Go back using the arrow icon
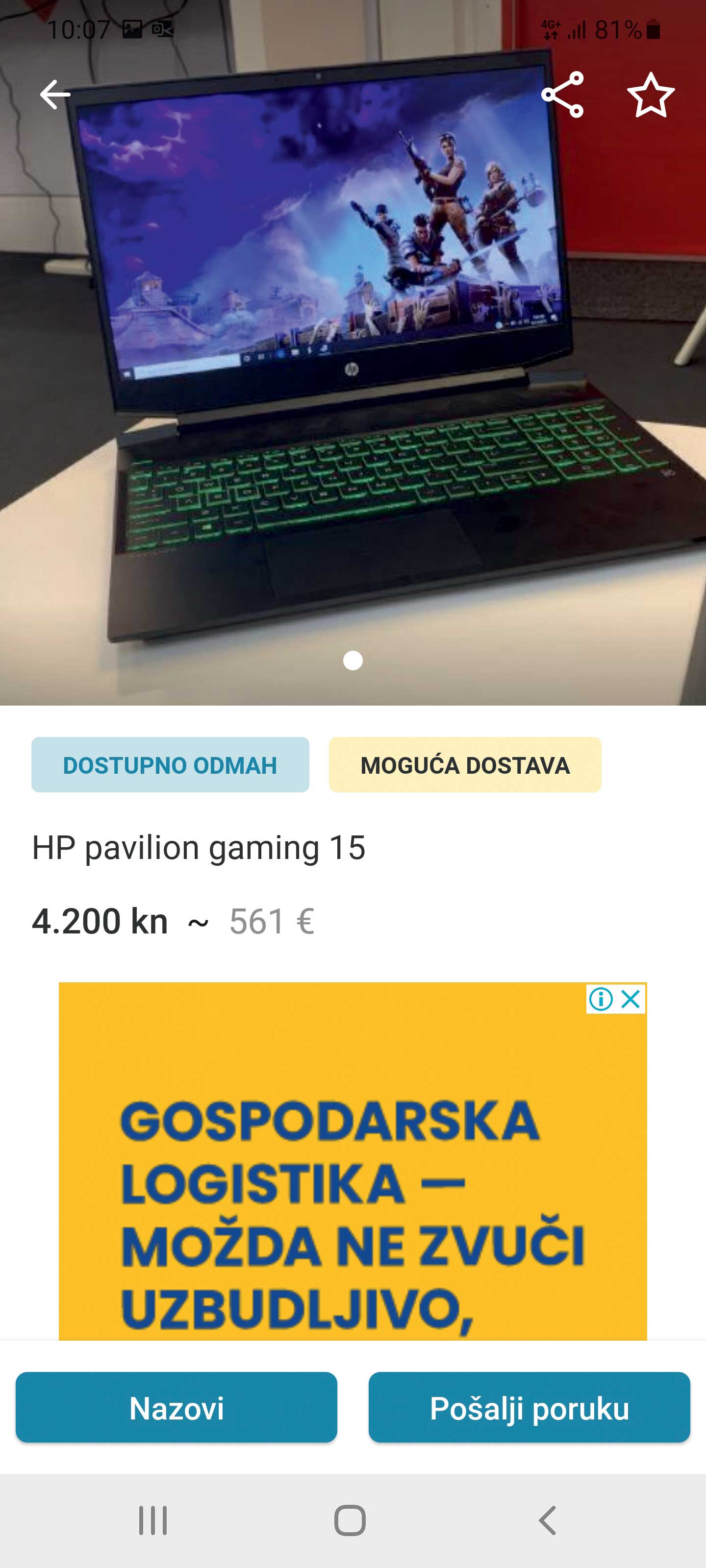The image size is (706, 1568). pyautogui.click(x=55, y=95)
